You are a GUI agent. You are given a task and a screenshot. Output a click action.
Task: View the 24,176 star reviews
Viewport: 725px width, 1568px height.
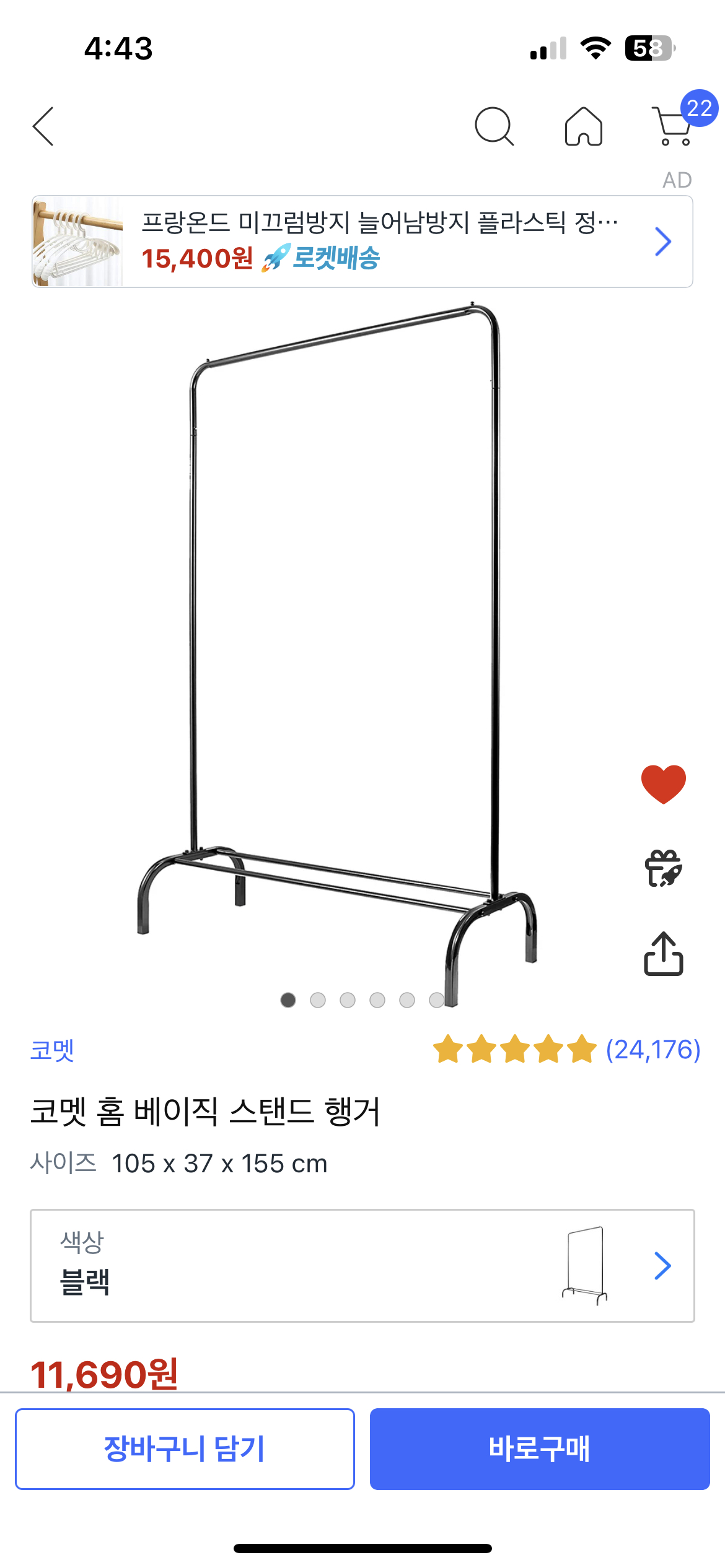click(566, 1050)
